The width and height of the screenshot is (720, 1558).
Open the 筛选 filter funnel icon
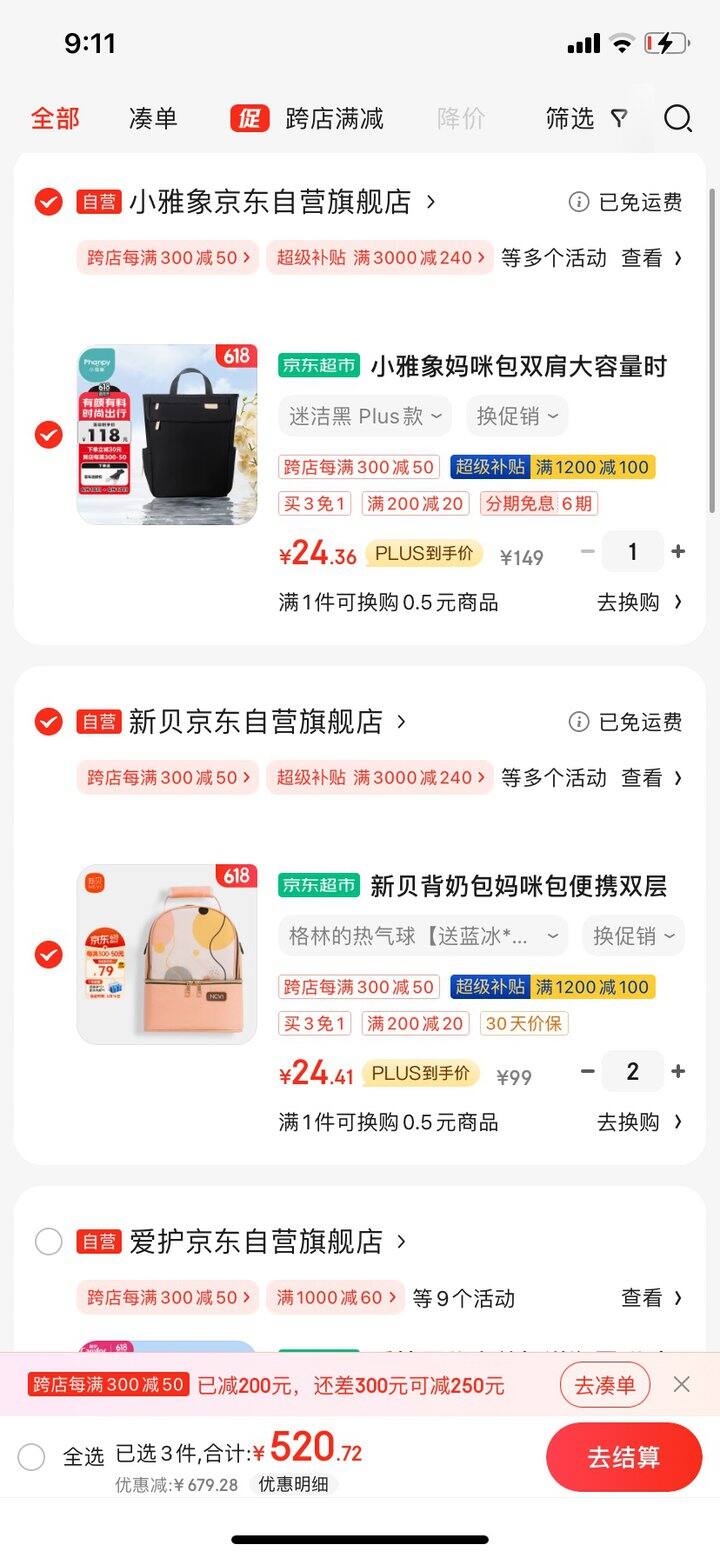click(x=620, y=118)
